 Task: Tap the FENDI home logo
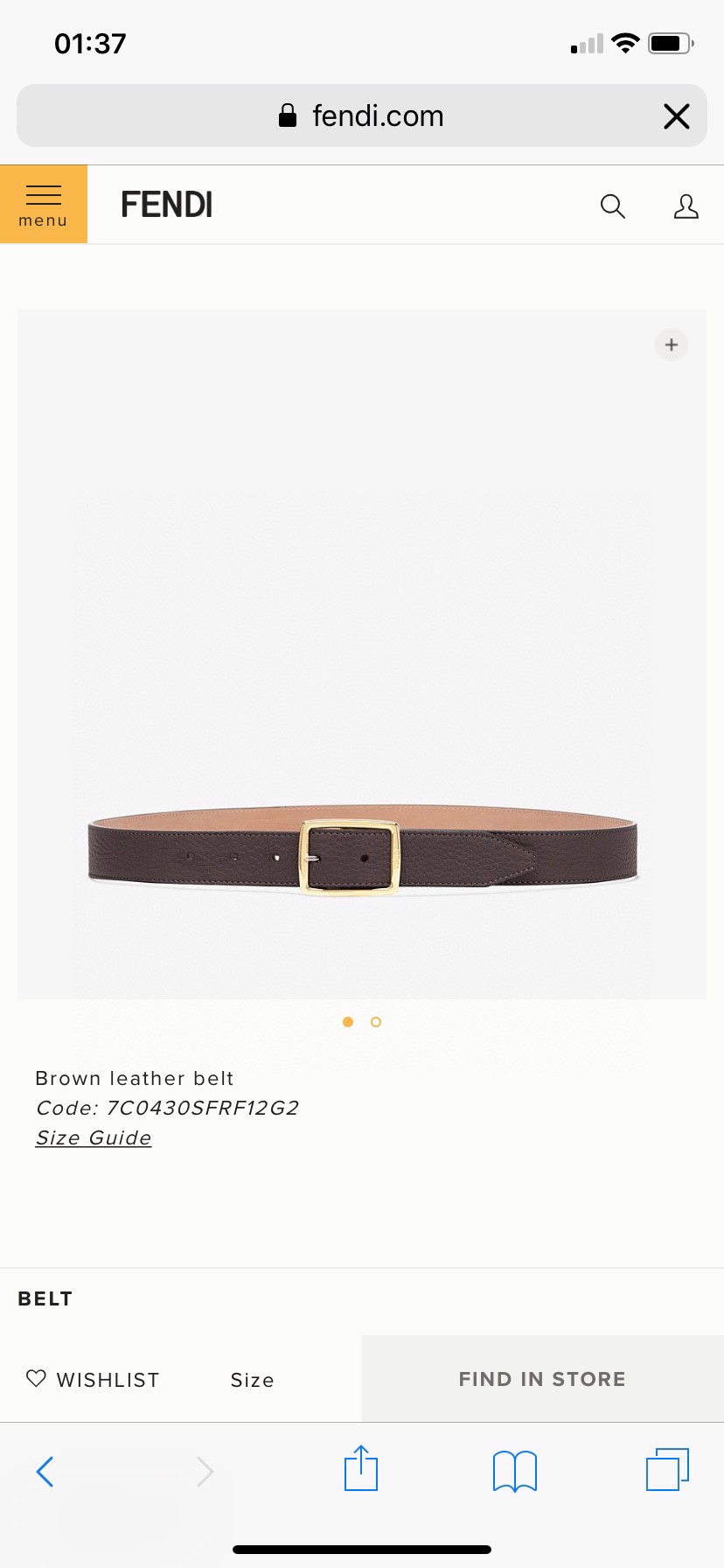pyautogui.click(x=167, y=205)
